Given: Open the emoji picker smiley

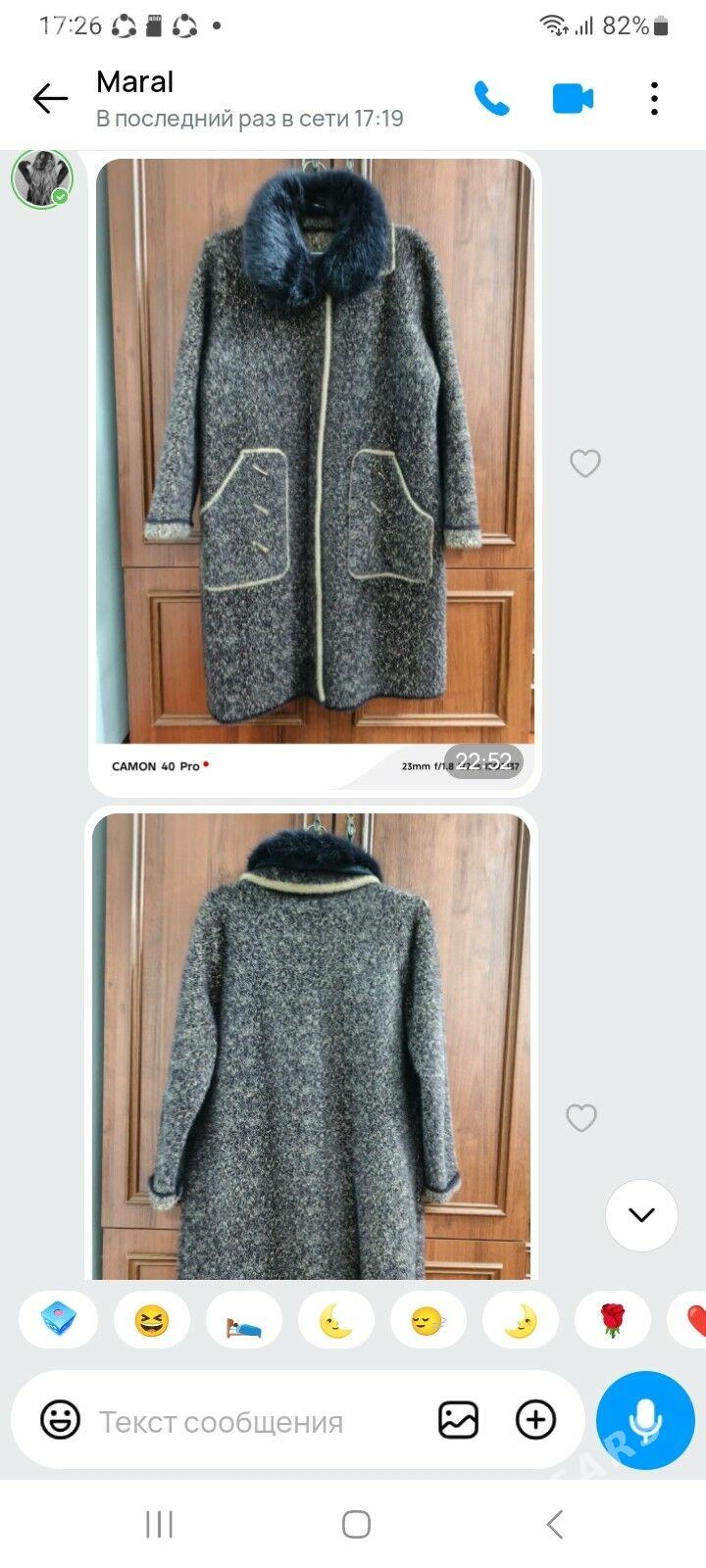Looking at the screenshot, I should tap(60, 1420).
